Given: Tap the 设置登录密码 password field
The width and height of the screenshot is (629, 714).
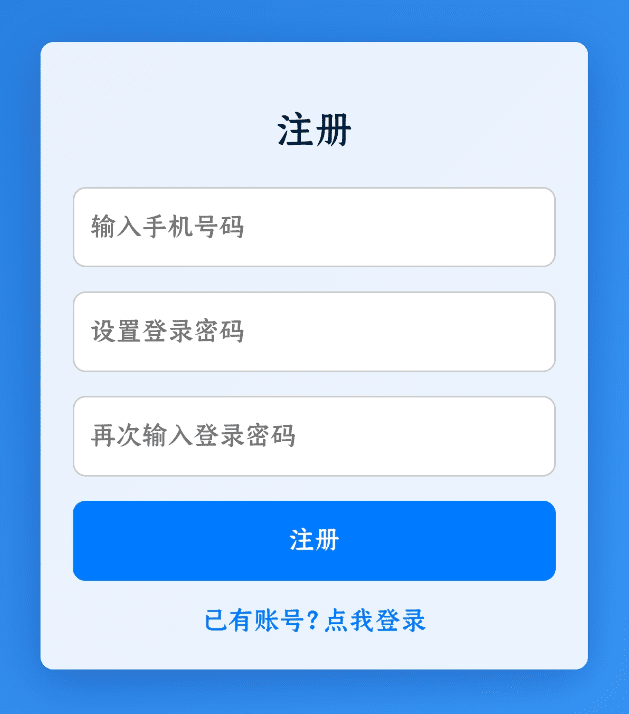Looking at the screenshot, I should coord(314,332).
